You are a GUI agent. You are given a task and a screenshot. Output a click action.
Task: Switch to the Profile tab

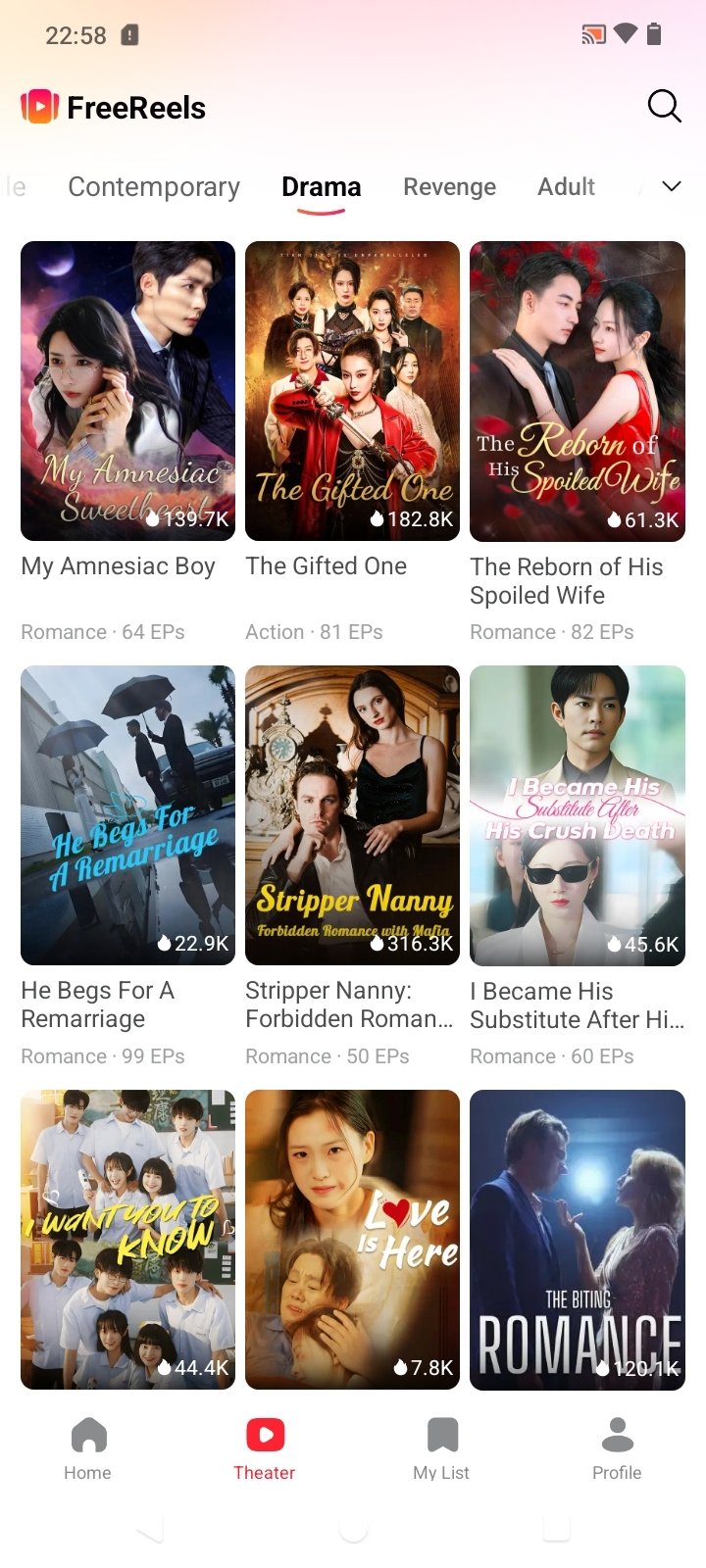pyautogui.click(x=617, y=1448)
